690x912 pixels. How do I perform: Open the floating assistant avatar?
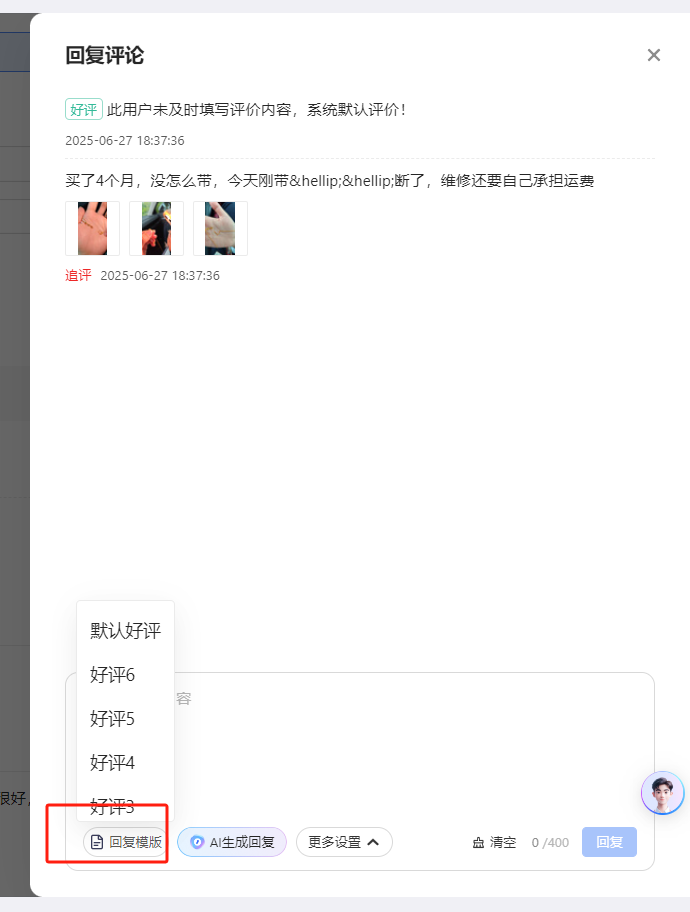click(663, 793)
